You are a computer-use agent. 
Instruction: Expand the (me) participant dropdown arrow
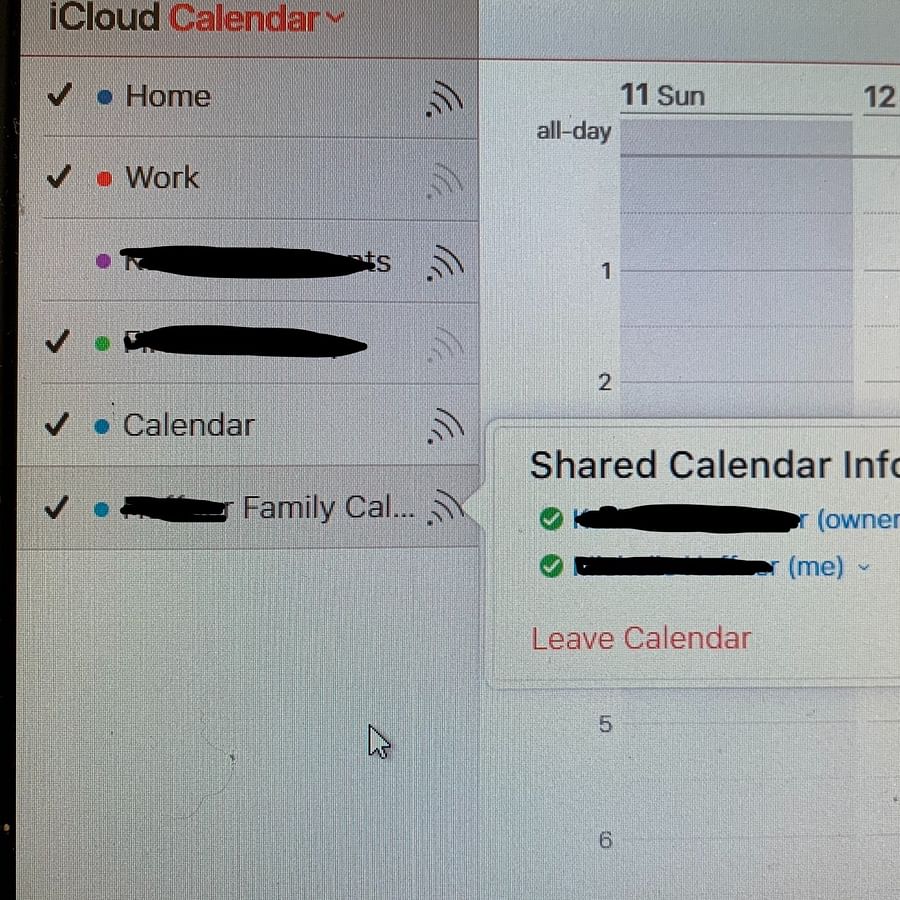click(x=864, y=568)
